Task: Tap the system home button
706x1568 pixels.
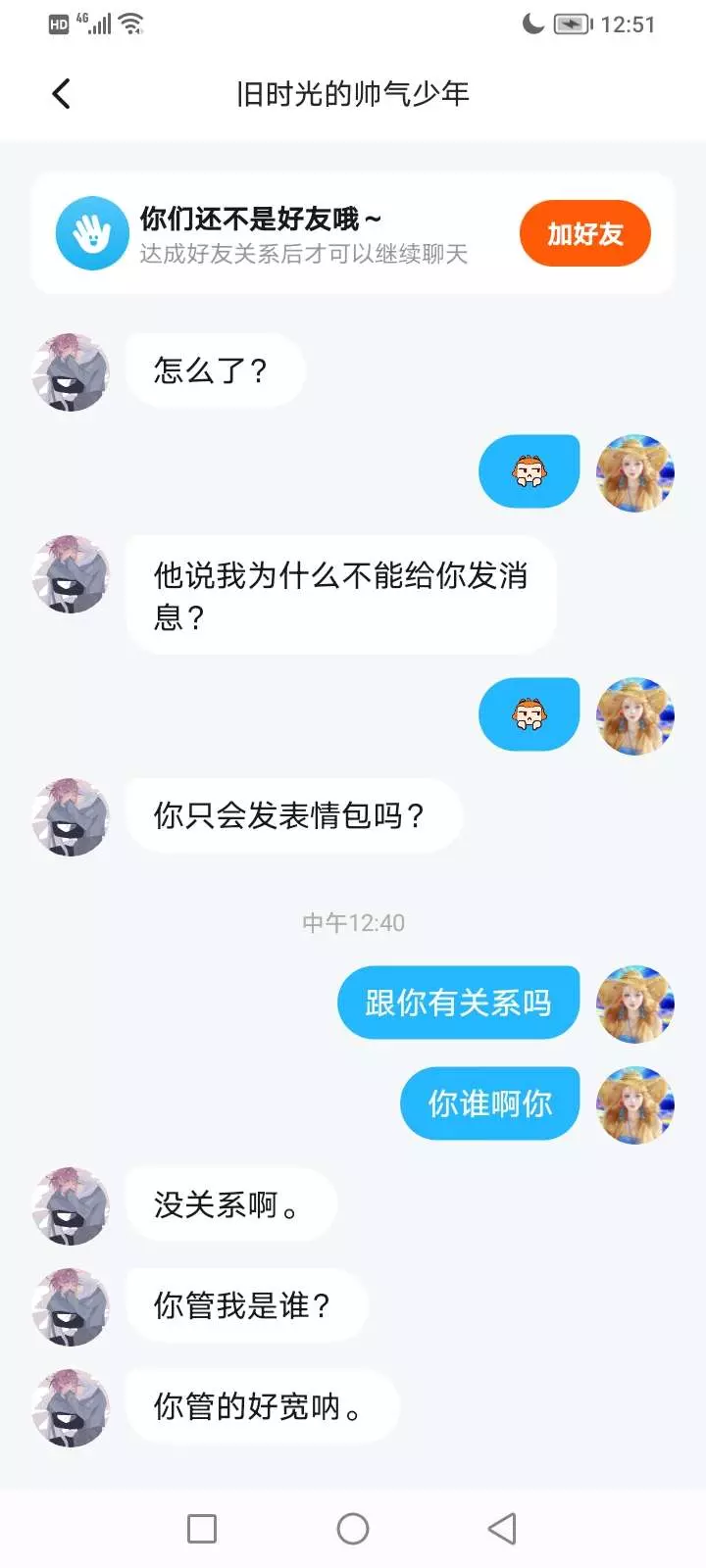Action: (x=353, y=1529)
